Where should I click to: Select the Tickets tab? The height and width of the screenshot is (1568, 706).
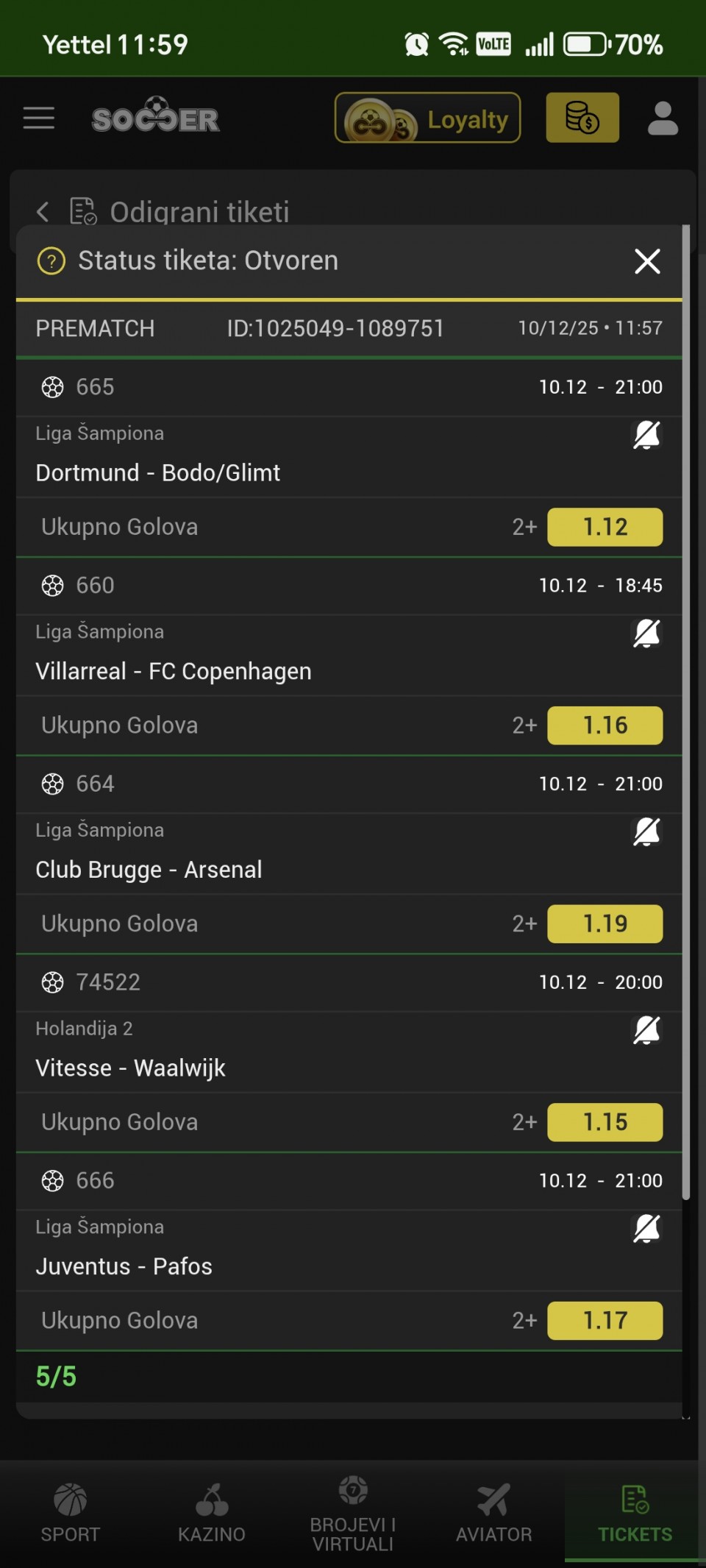[635, 1513]
